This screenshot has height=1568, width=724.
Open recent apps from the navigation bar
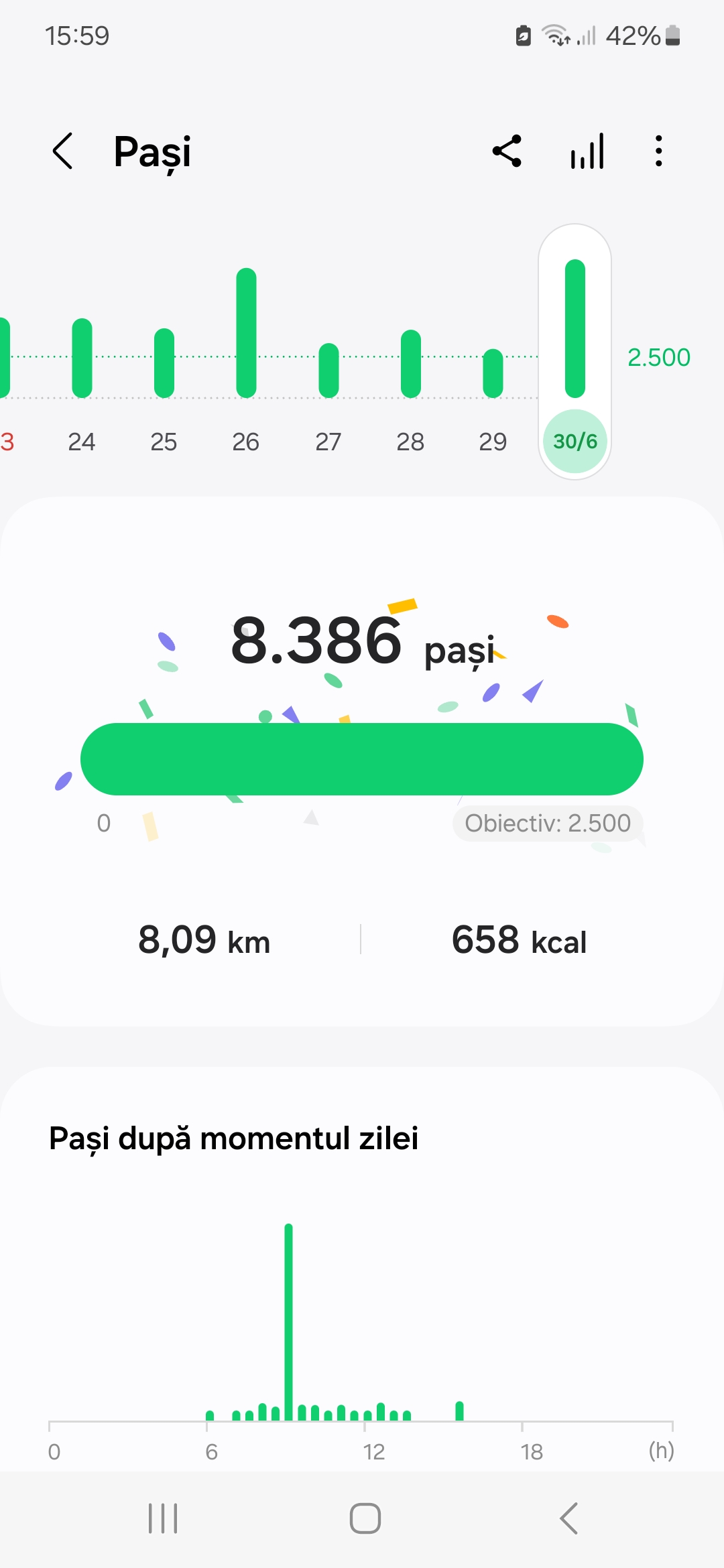coord(163,1518)
